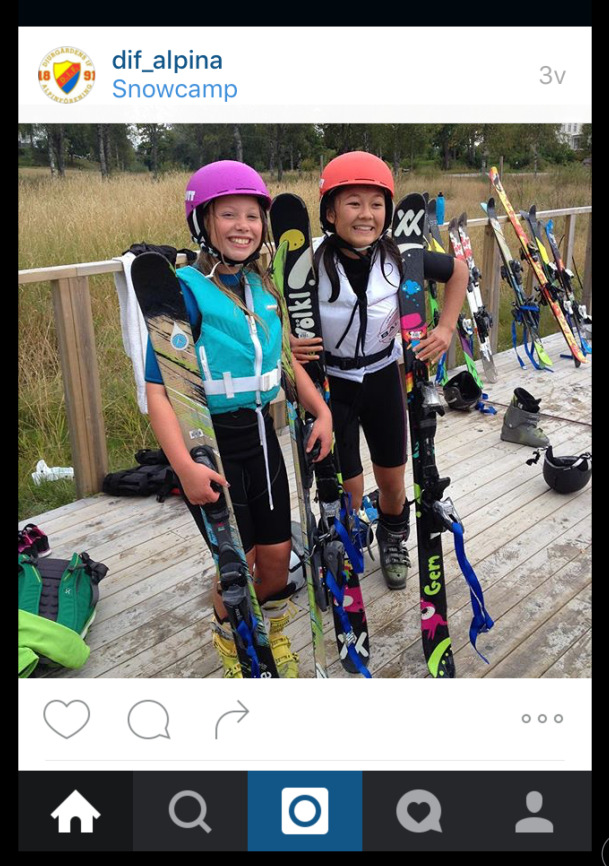Open dif_alpina profile from username

167,60
